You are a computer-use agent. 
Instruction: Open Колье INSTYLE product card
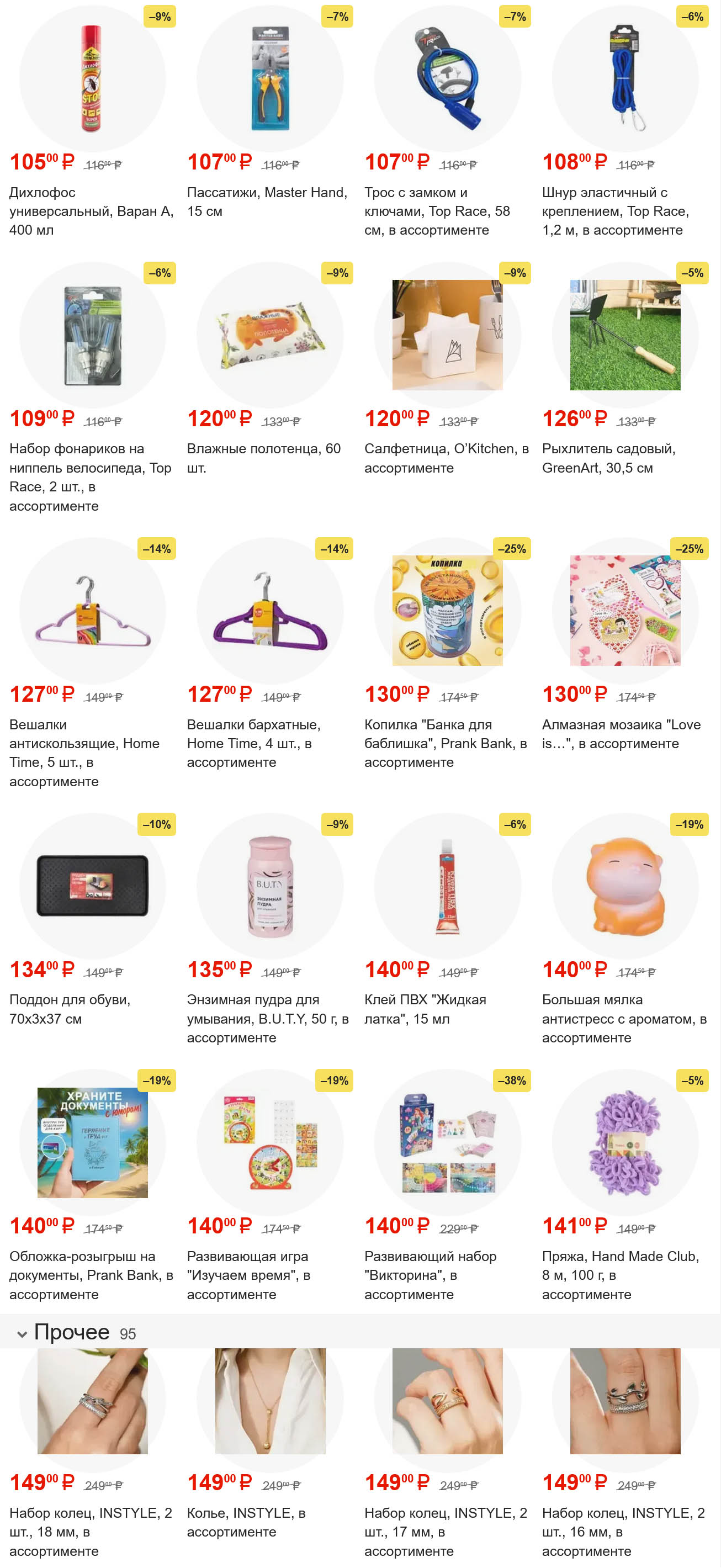coord(269,1401)
